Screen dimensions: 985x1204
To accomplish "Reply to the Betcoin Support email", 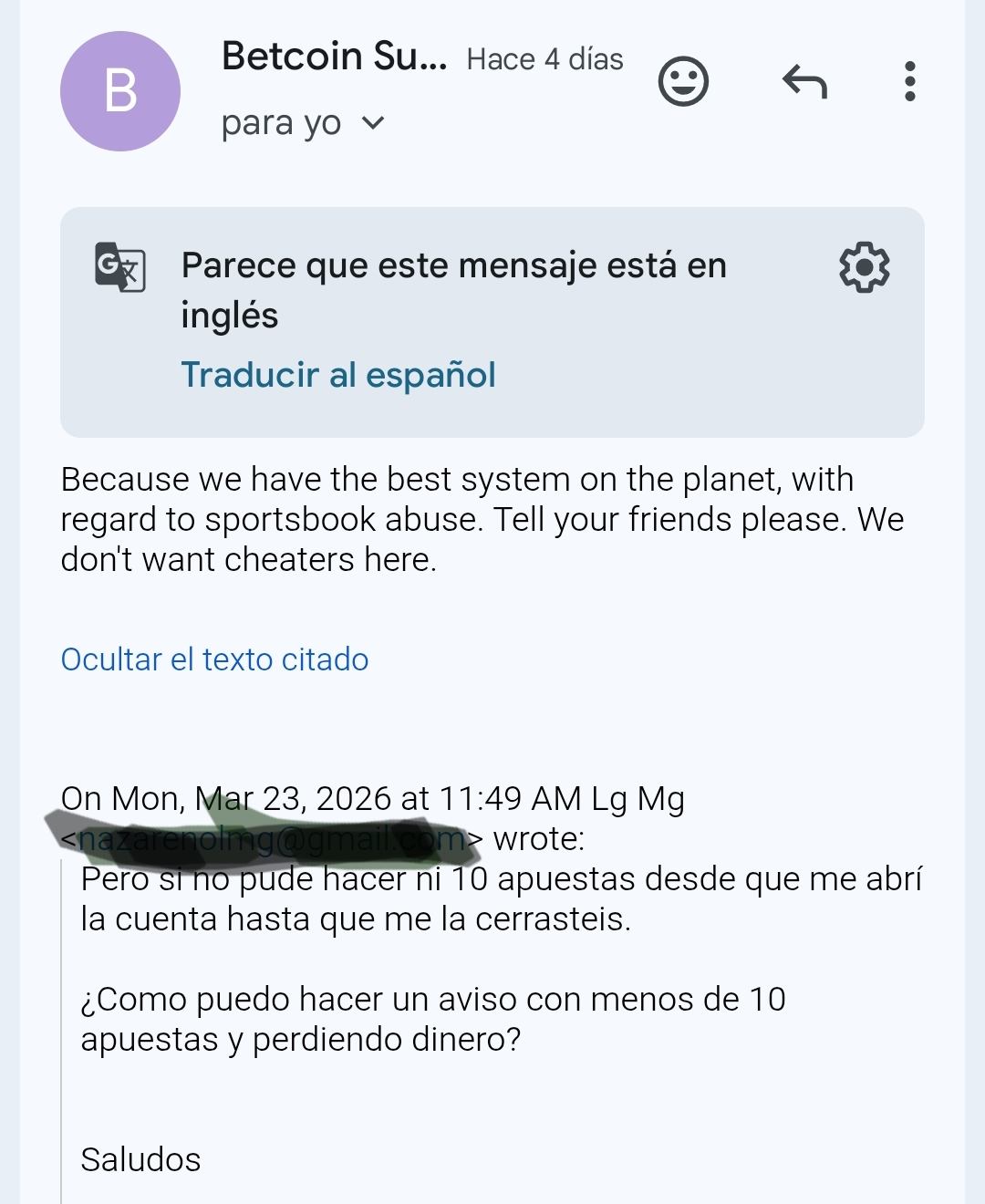I will coord(804,82).
